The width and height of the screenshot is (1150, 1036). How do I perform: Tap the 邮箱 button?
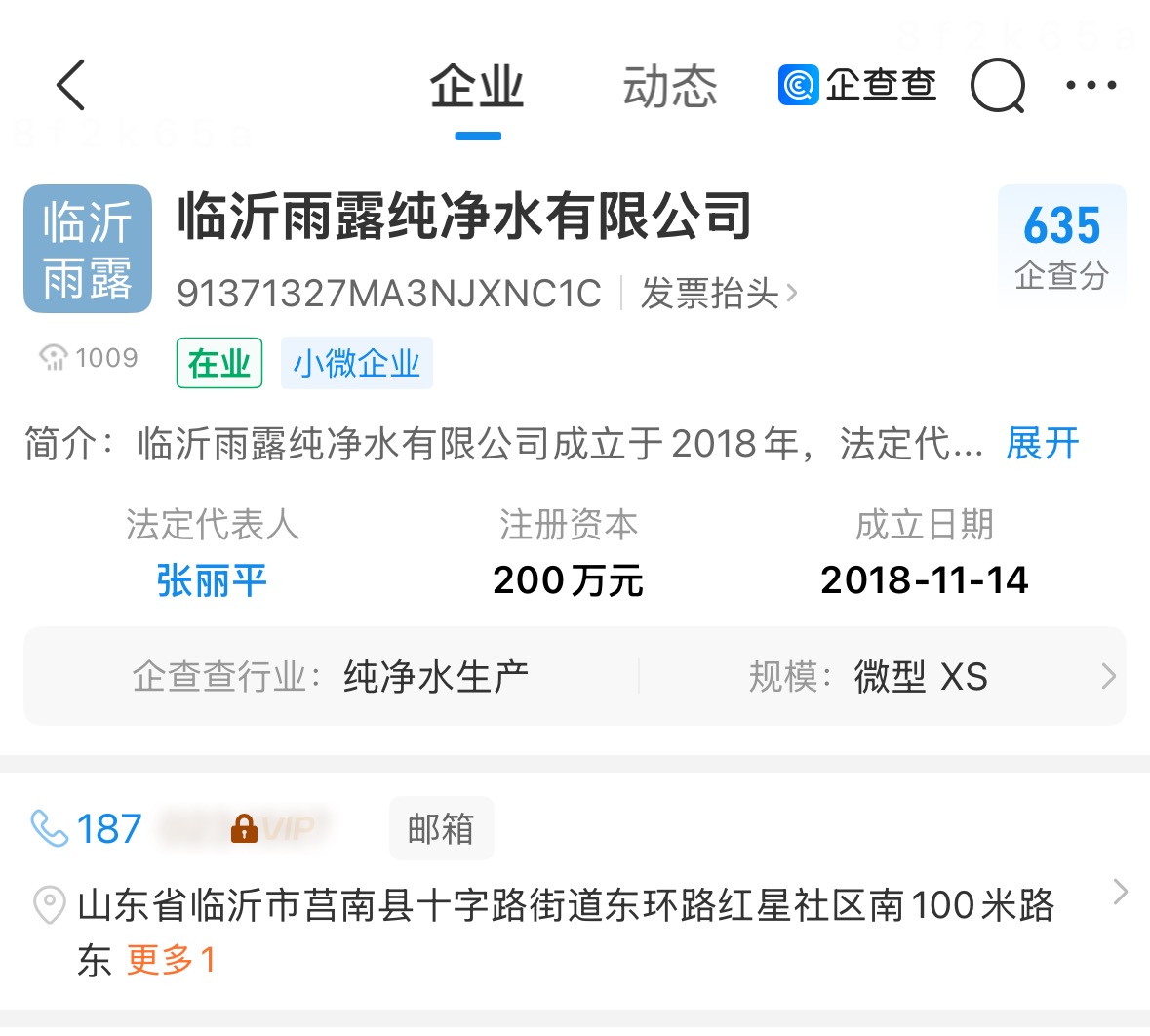pyautogui.click(x=441, y=828)
